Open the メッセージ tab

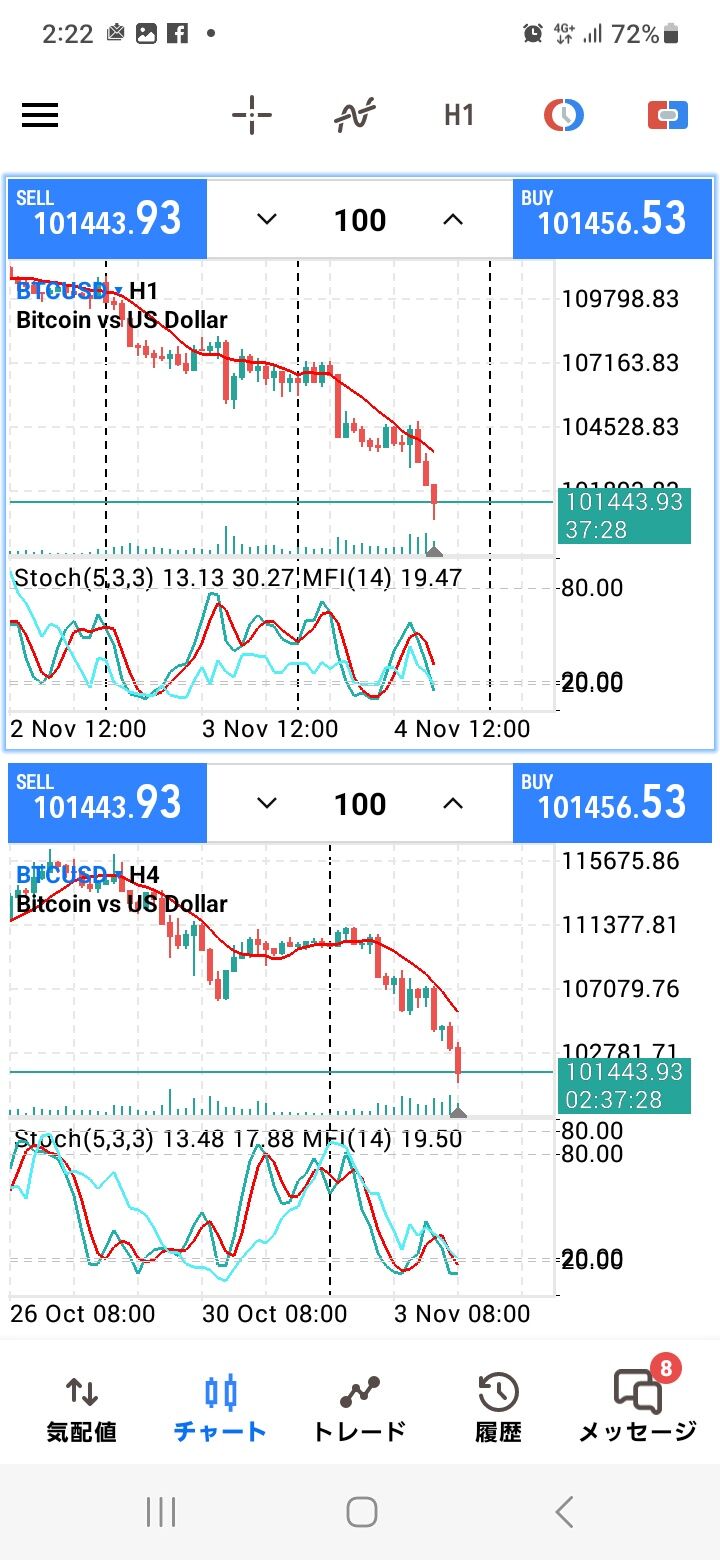637,1407
